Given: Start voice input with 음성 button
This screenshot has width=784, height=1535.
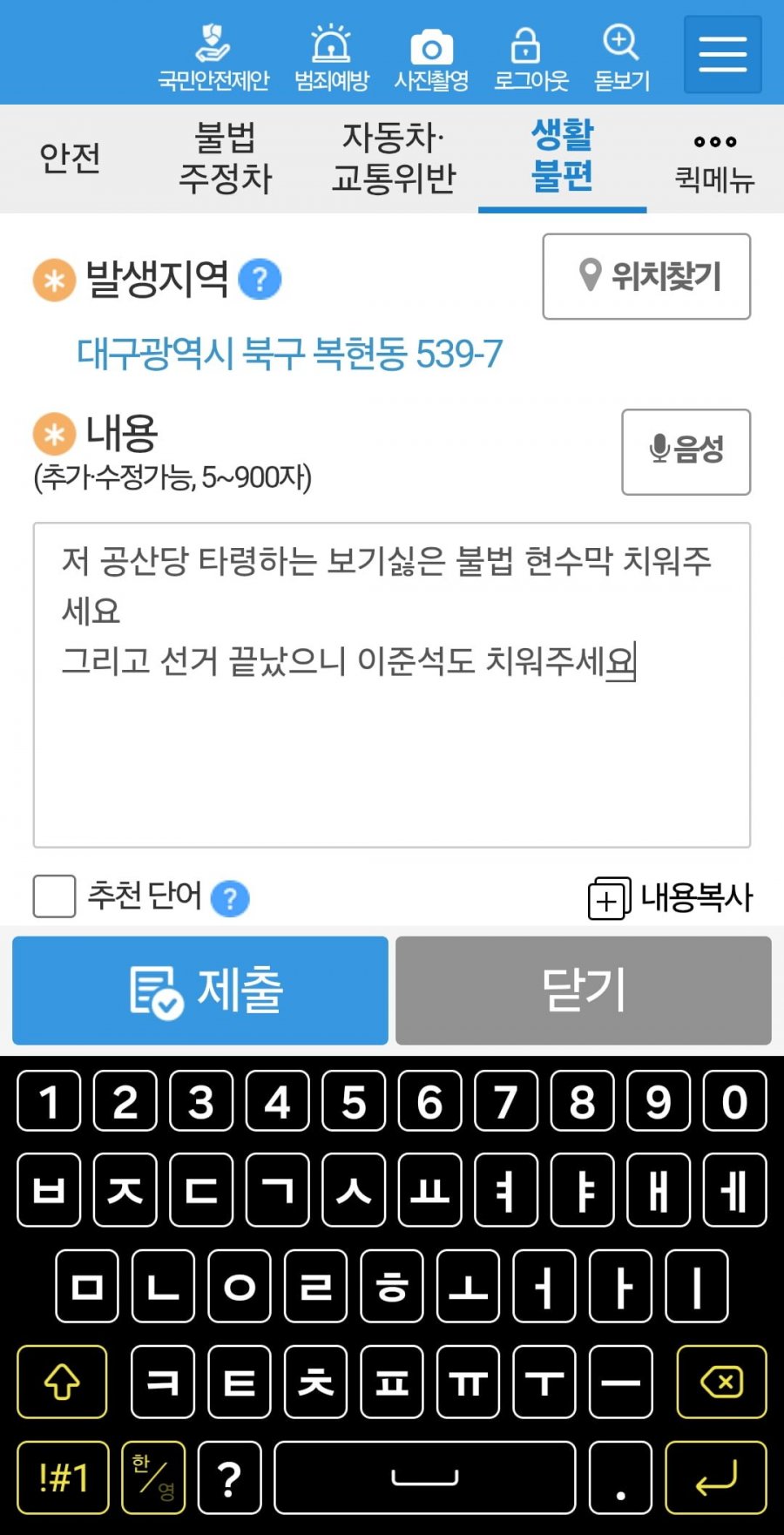Looking at the screenshot, I should (686, 451).
